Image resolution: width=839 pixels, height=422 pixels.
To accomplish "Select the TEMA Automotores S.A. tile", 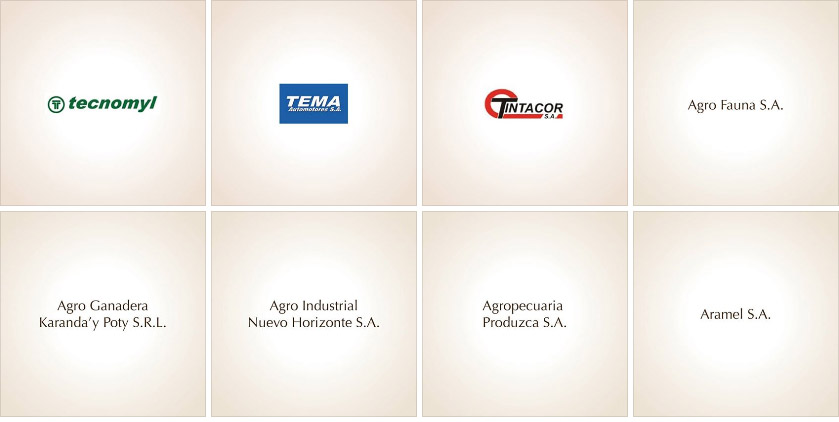I will pos(313,103).
